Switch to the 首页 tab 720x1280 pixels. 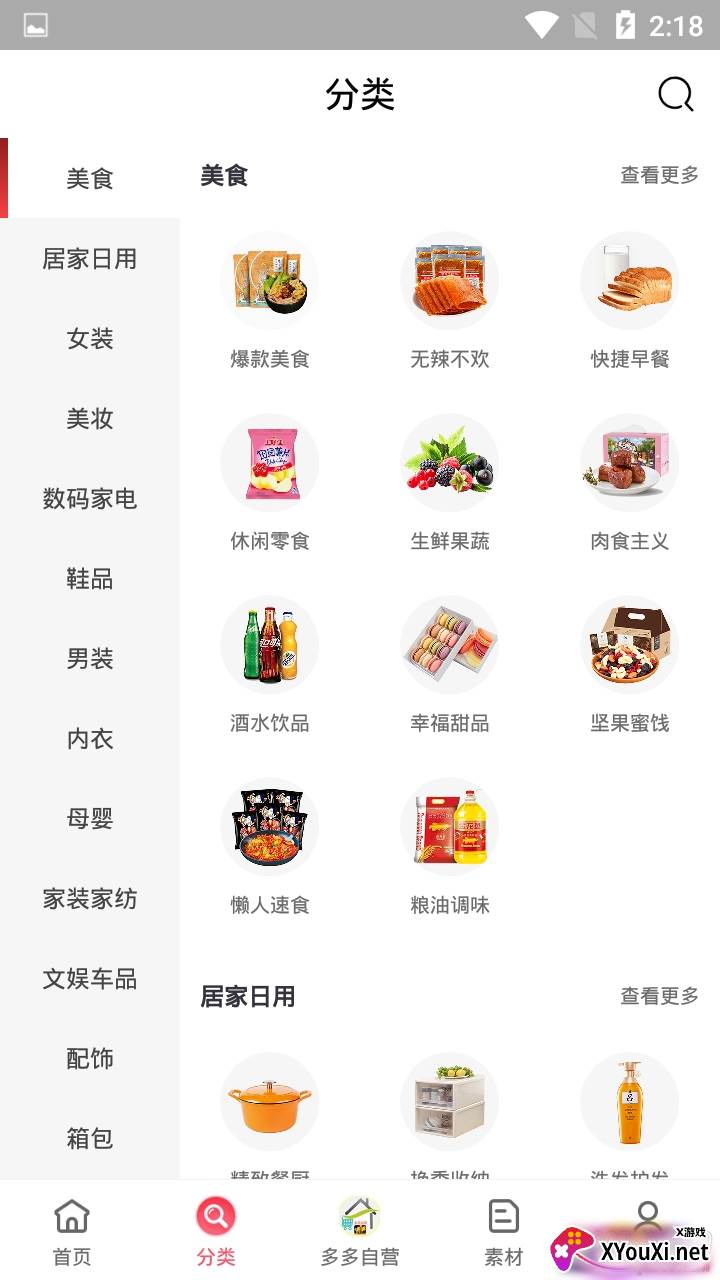pyautogui.click(x=72, y=1232)
